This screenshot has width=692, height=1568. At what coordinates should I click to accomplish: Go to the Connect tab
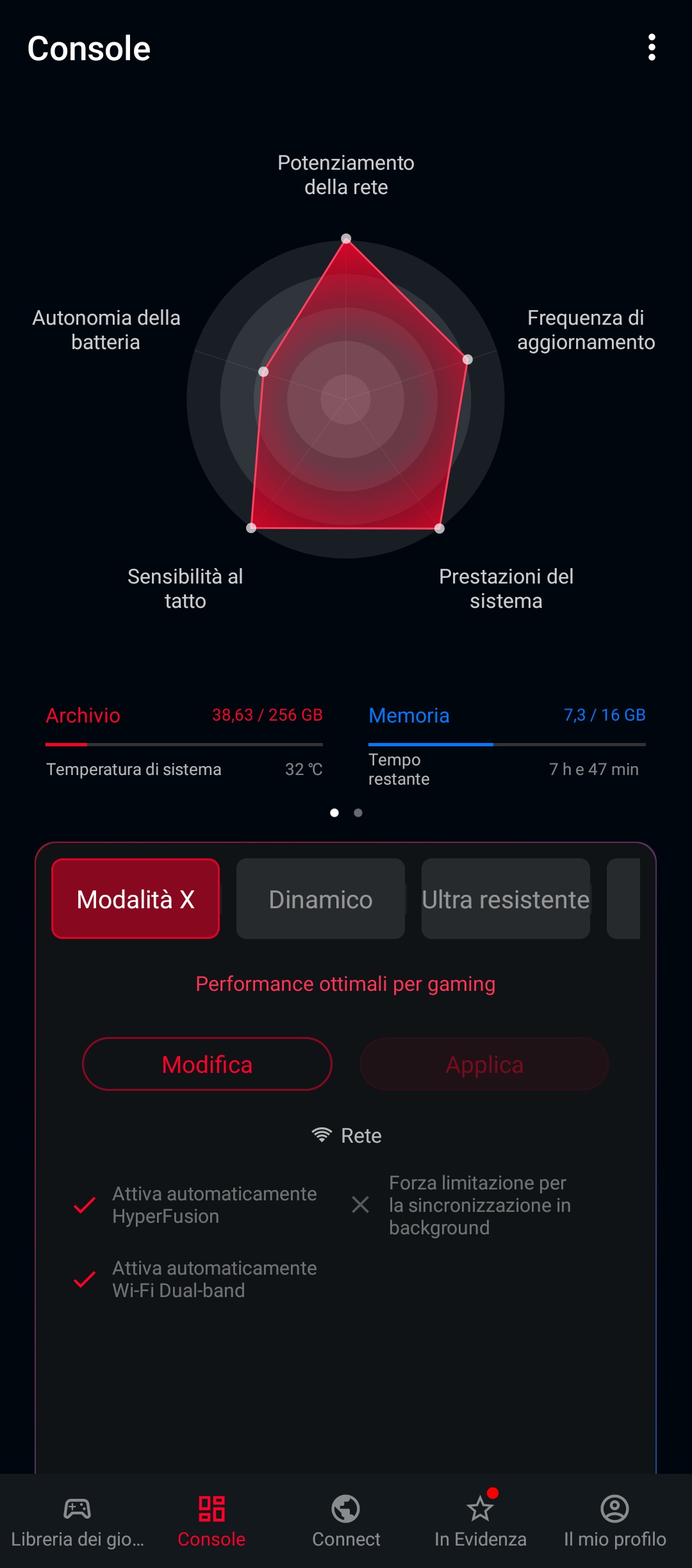pos(346,1521)
